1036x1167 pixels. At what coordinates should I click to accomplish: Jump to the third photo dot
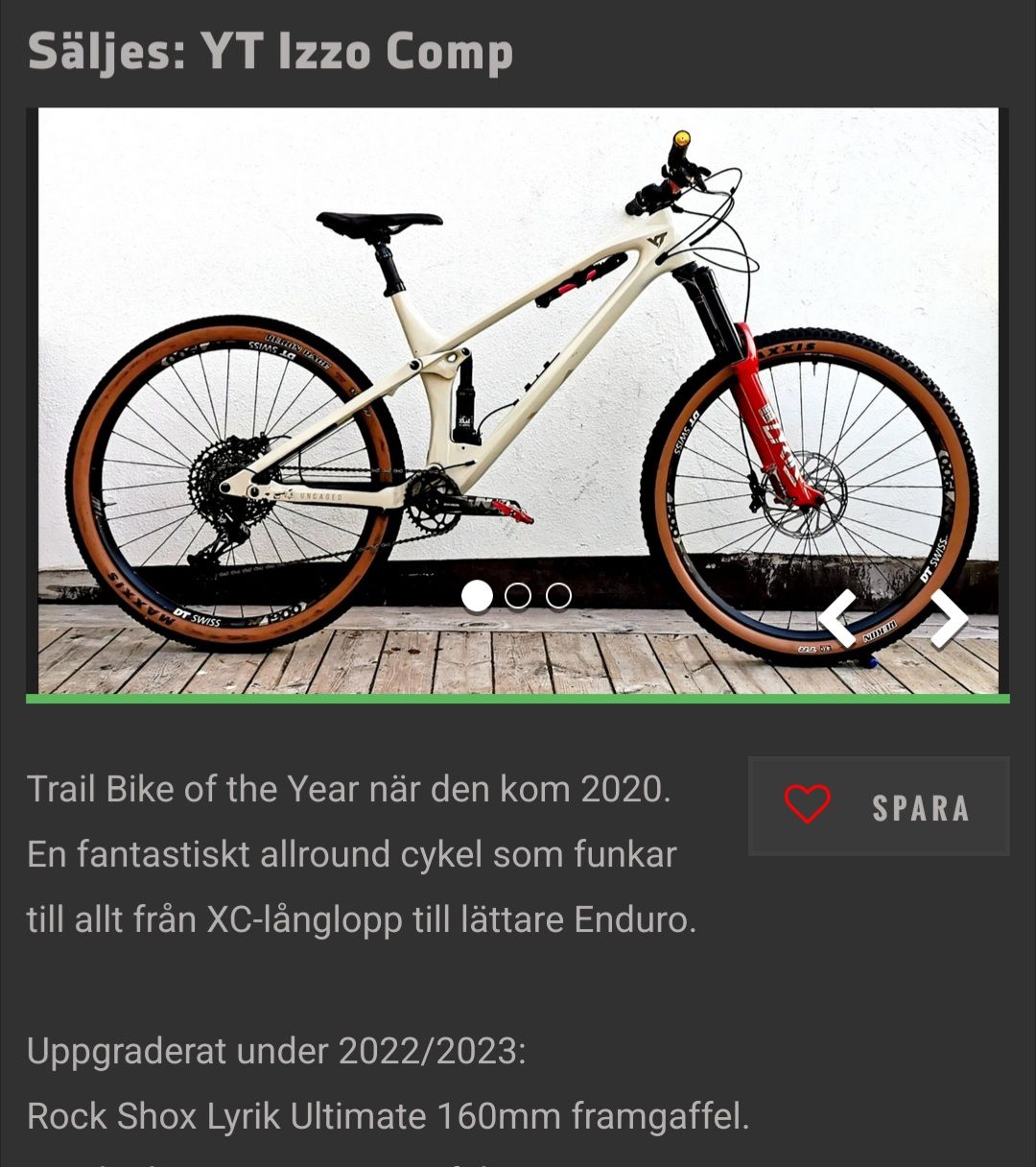coord(558,596)
